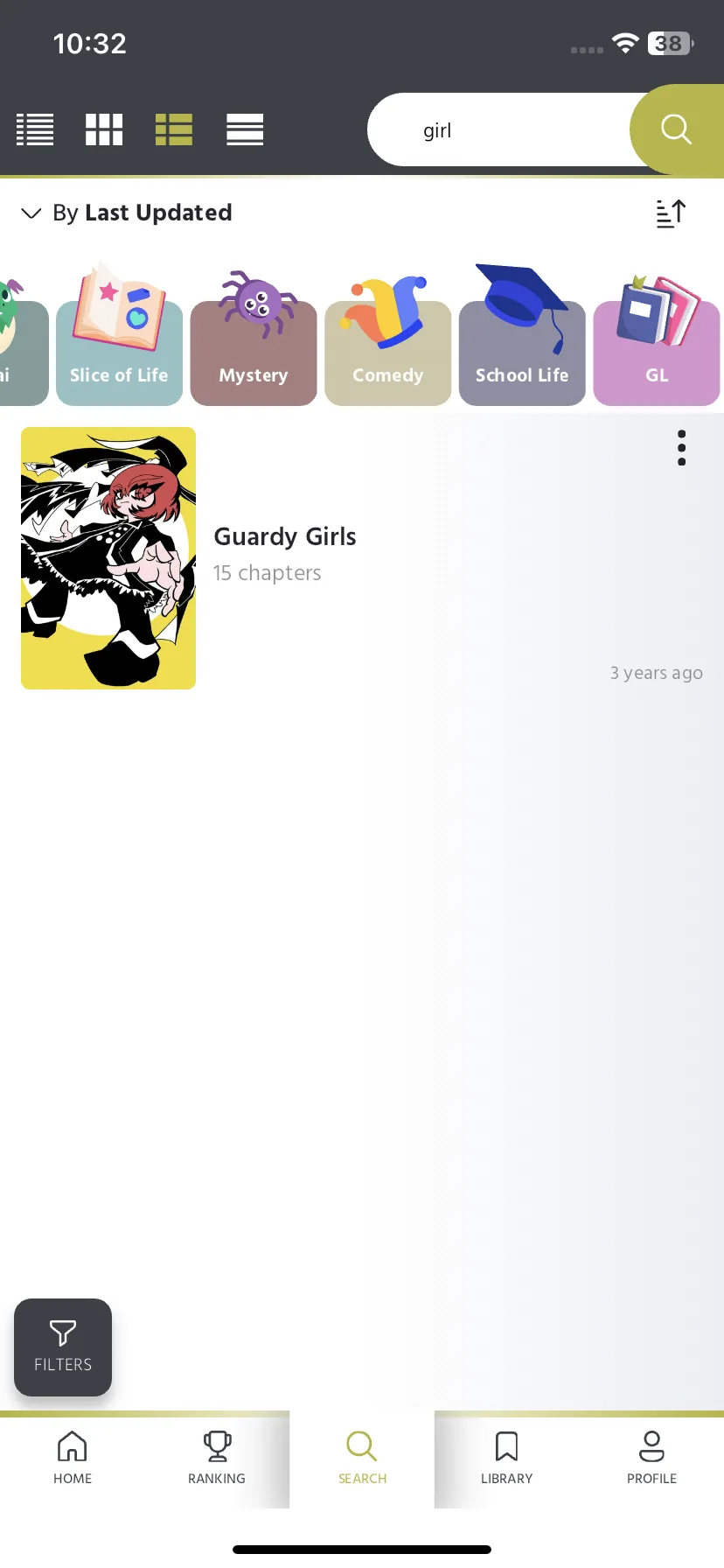This screenshot has height=1568, width=724.
Task: Toggle the sort order direction icon
Action: pyautogui.click(x=671, y=213)
